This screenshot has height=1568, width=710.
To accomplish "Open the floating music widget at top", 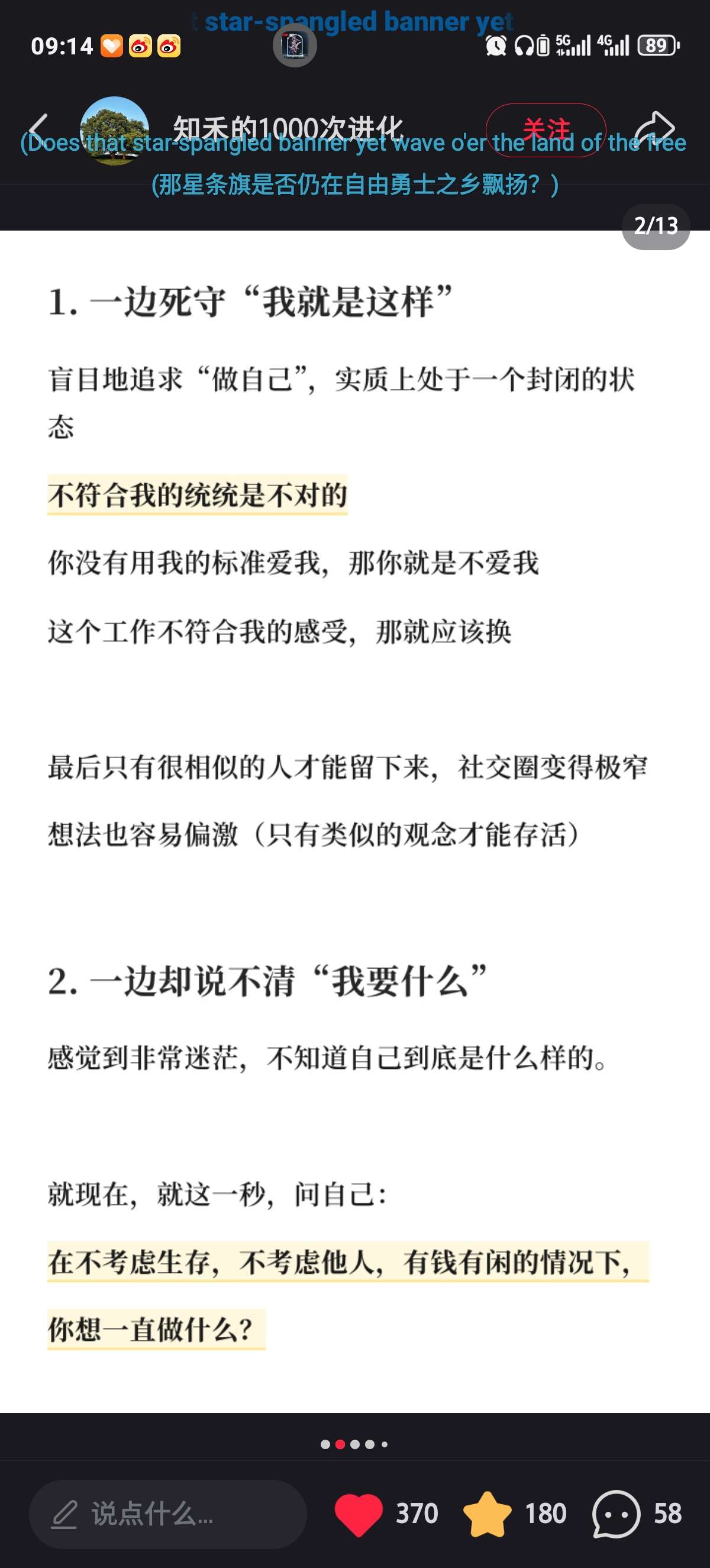I will pos(295,46).
